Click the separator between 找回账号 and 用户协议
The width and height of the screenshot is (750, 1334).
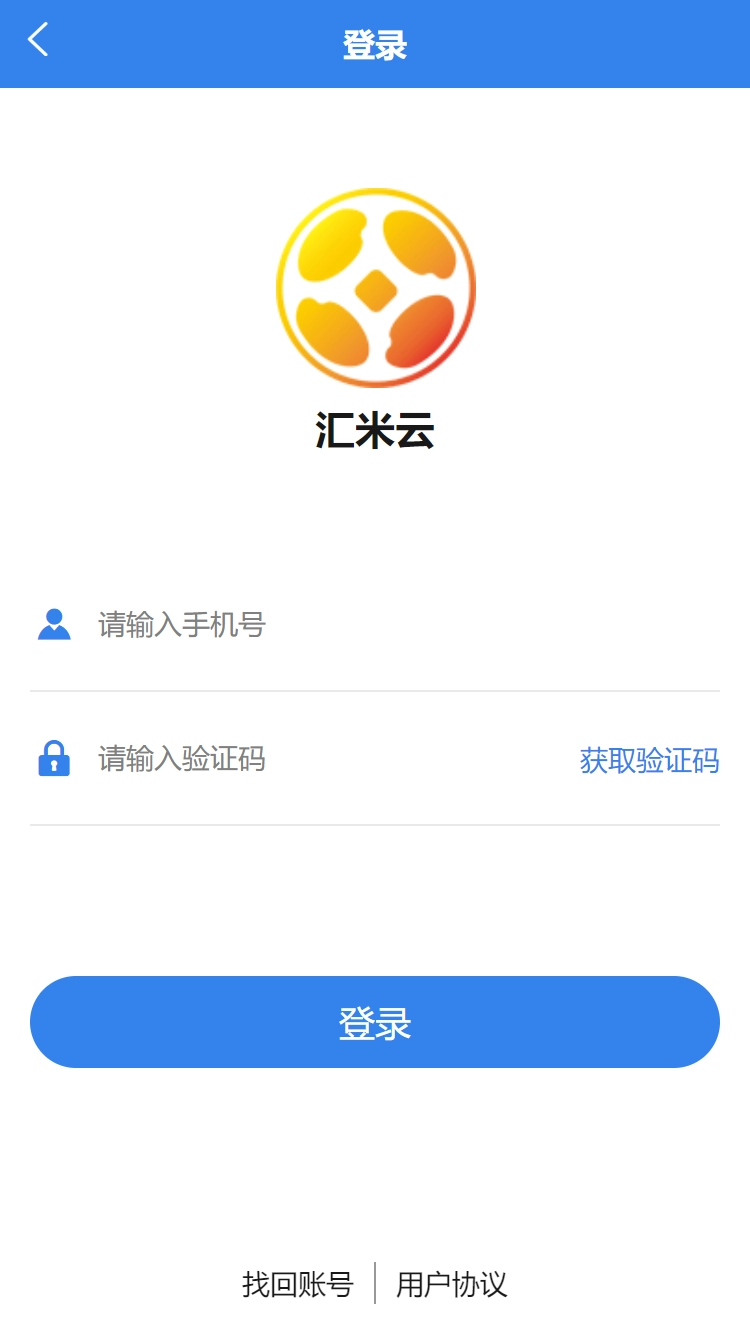[376, 1284]
